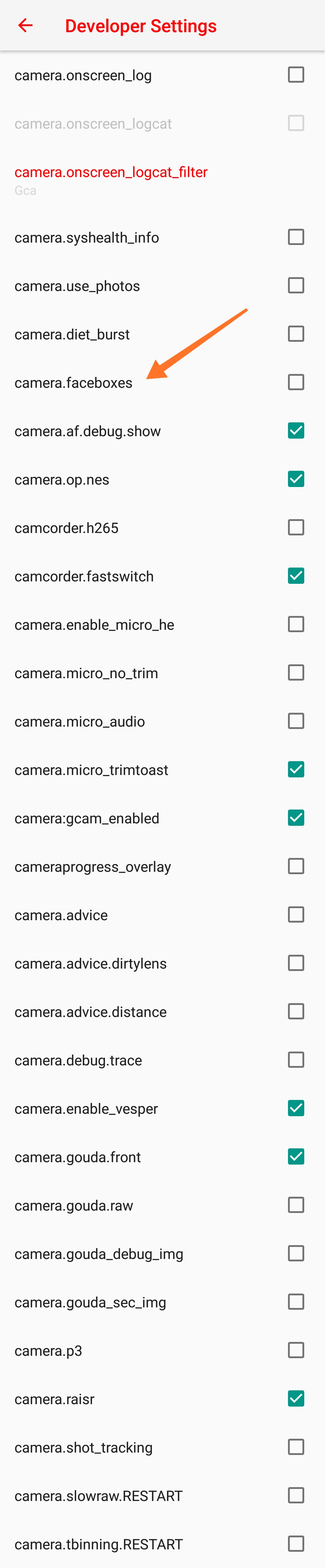Uncheck camera.enable_vesper
The width and height of the screenshot is (325, 1568).
coord(296,1108)
